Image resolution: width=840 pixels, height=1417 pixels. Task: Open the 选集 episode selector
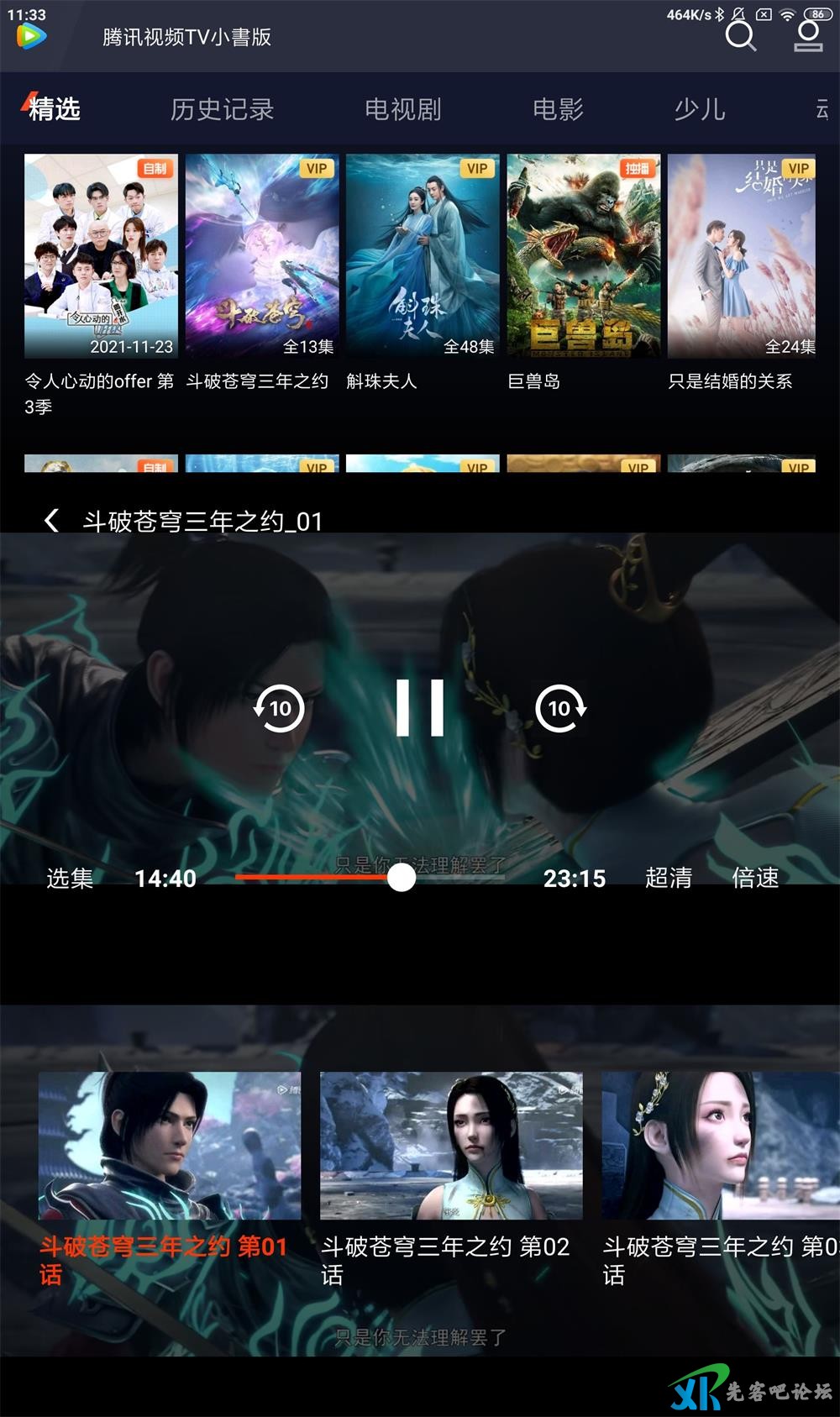pyautogui.click(x=70, y=879)
